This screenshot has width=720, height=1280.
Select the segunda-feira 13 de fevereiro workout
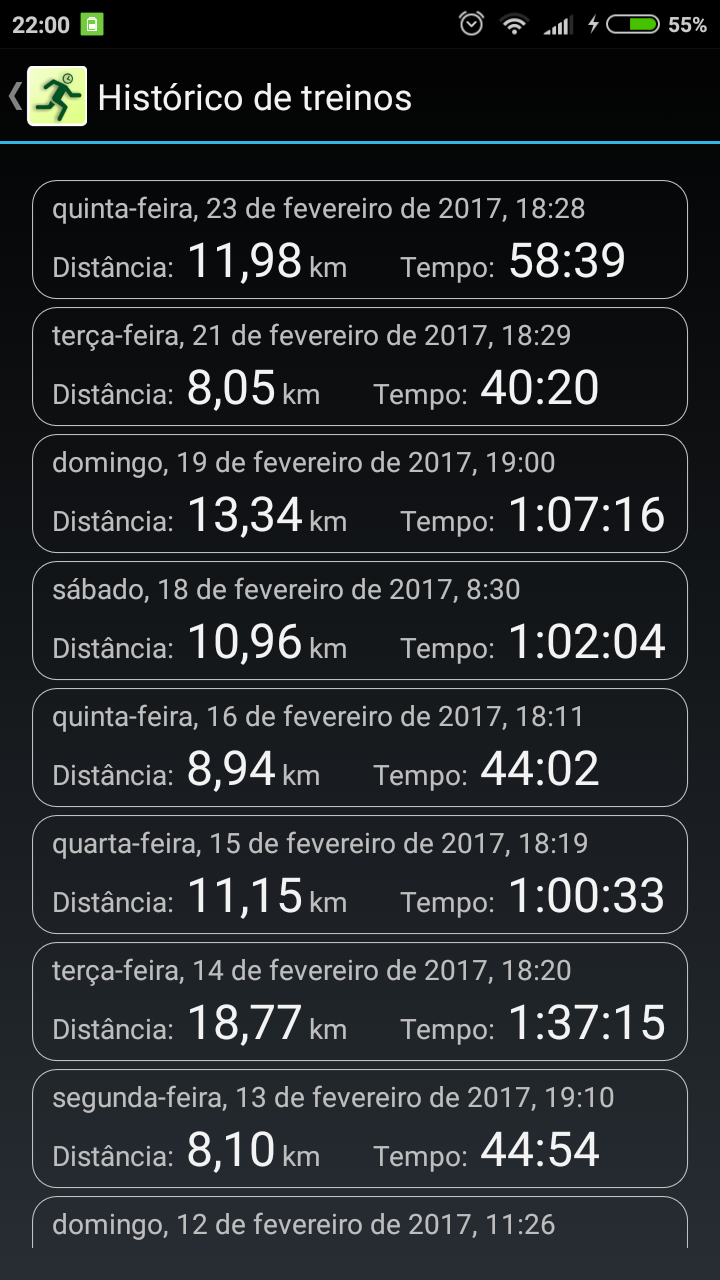[360, 1128]
